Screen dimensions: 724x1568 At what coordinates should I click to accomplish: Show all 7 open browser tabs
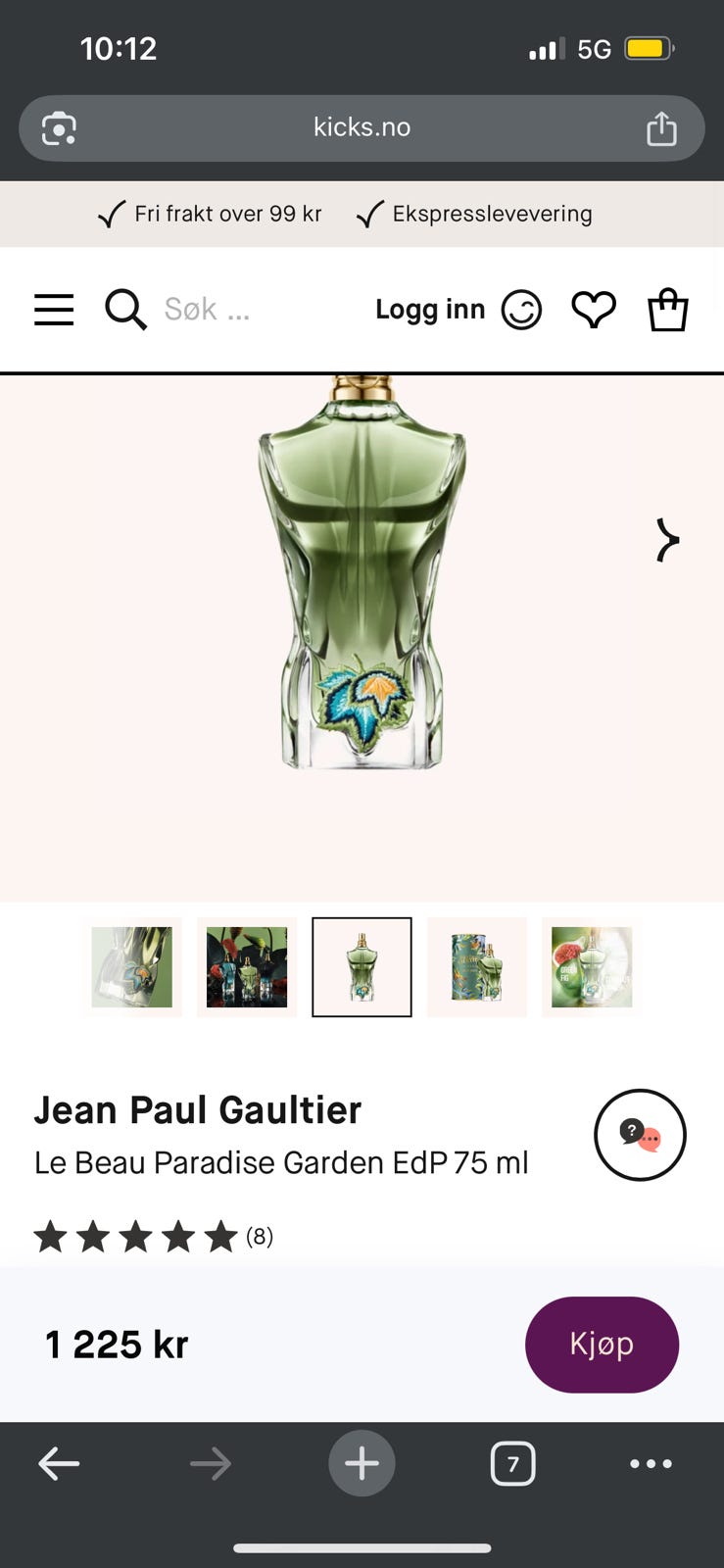click(x=513, y=1463)
